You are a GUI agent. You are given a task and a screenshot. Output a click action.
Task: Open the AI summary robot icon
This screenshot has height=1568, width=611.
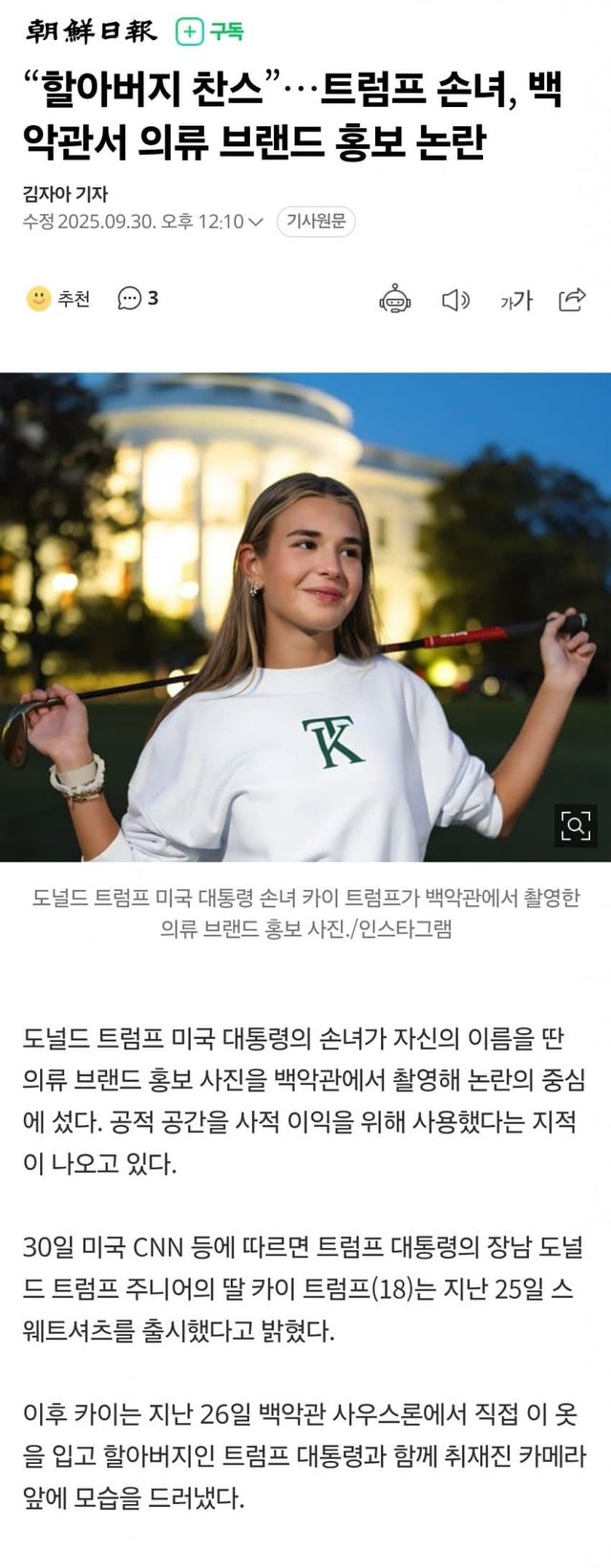point(394,300)
